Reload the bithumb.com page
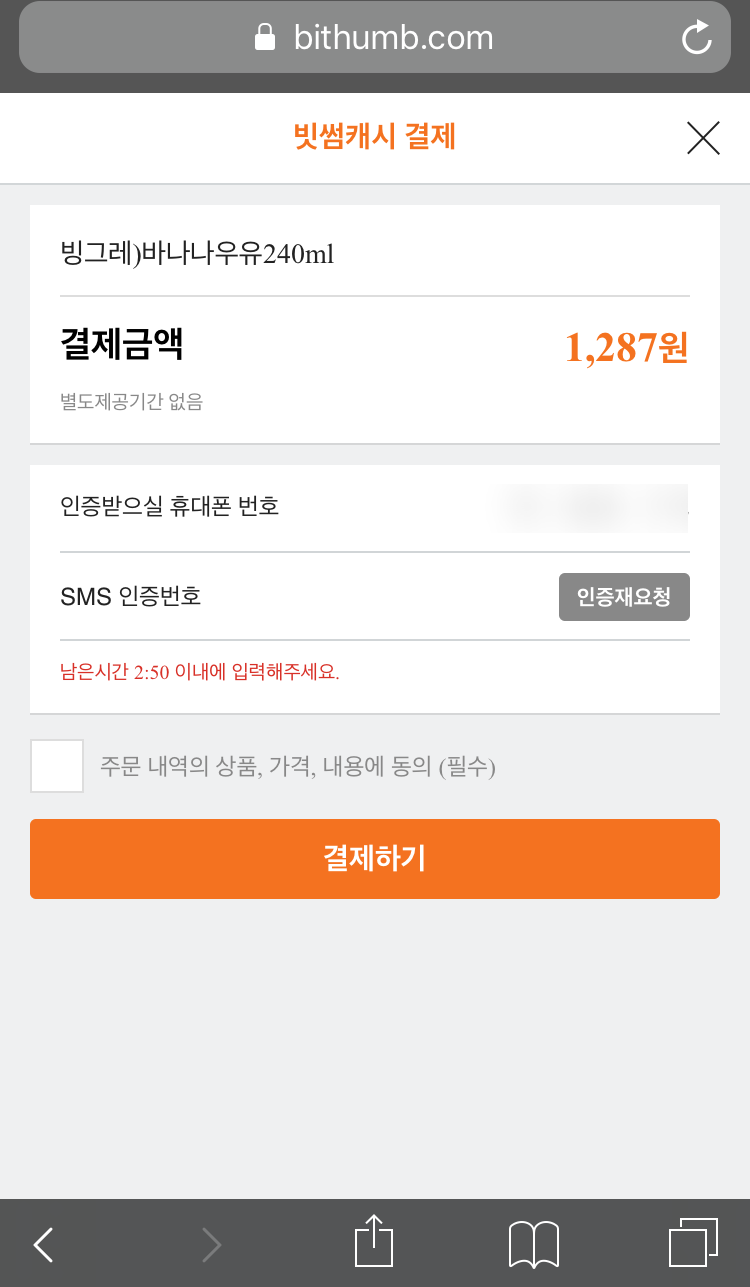Viewport: 750px width, 1287px height. (x=697, y=37)
